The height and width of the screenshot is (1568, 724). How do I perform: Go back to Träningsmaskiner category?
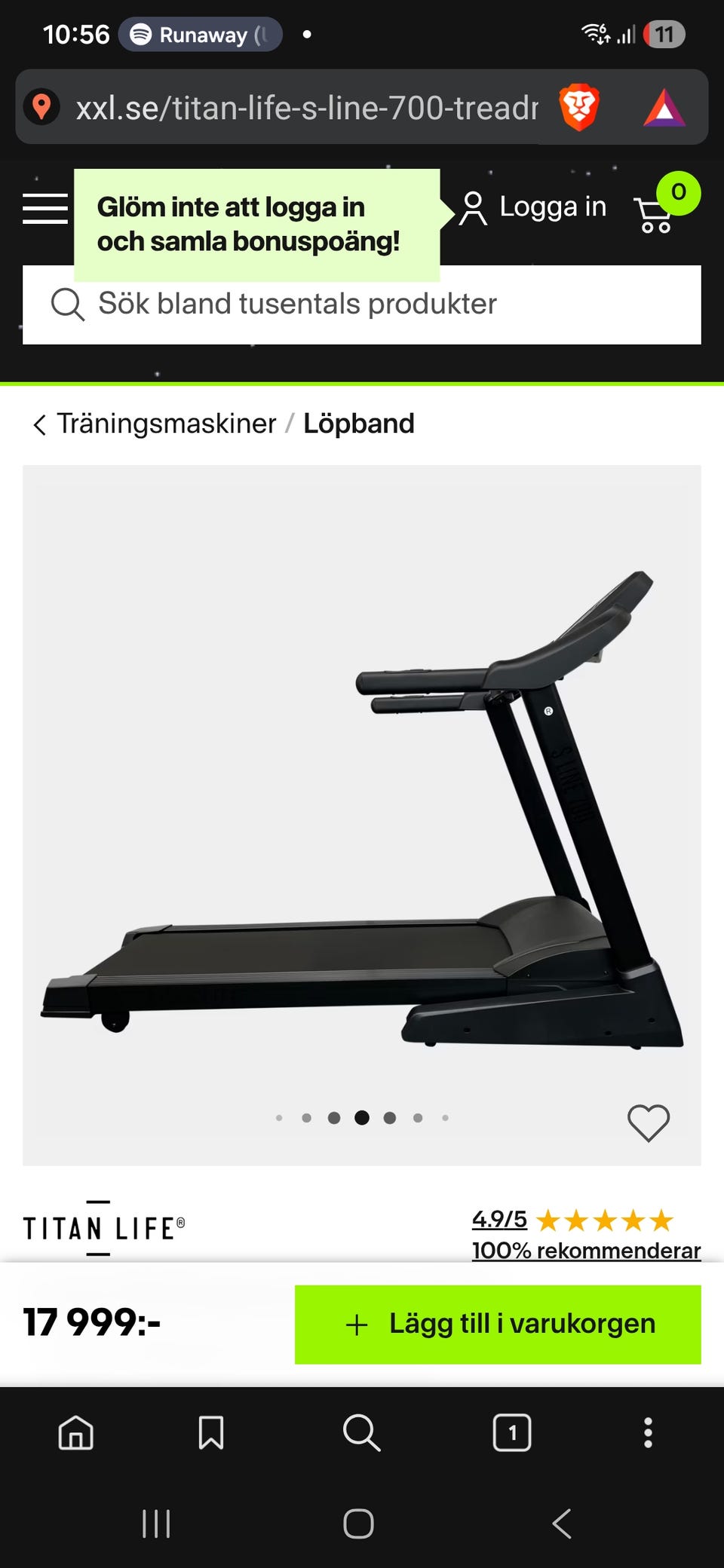(166, 424)
